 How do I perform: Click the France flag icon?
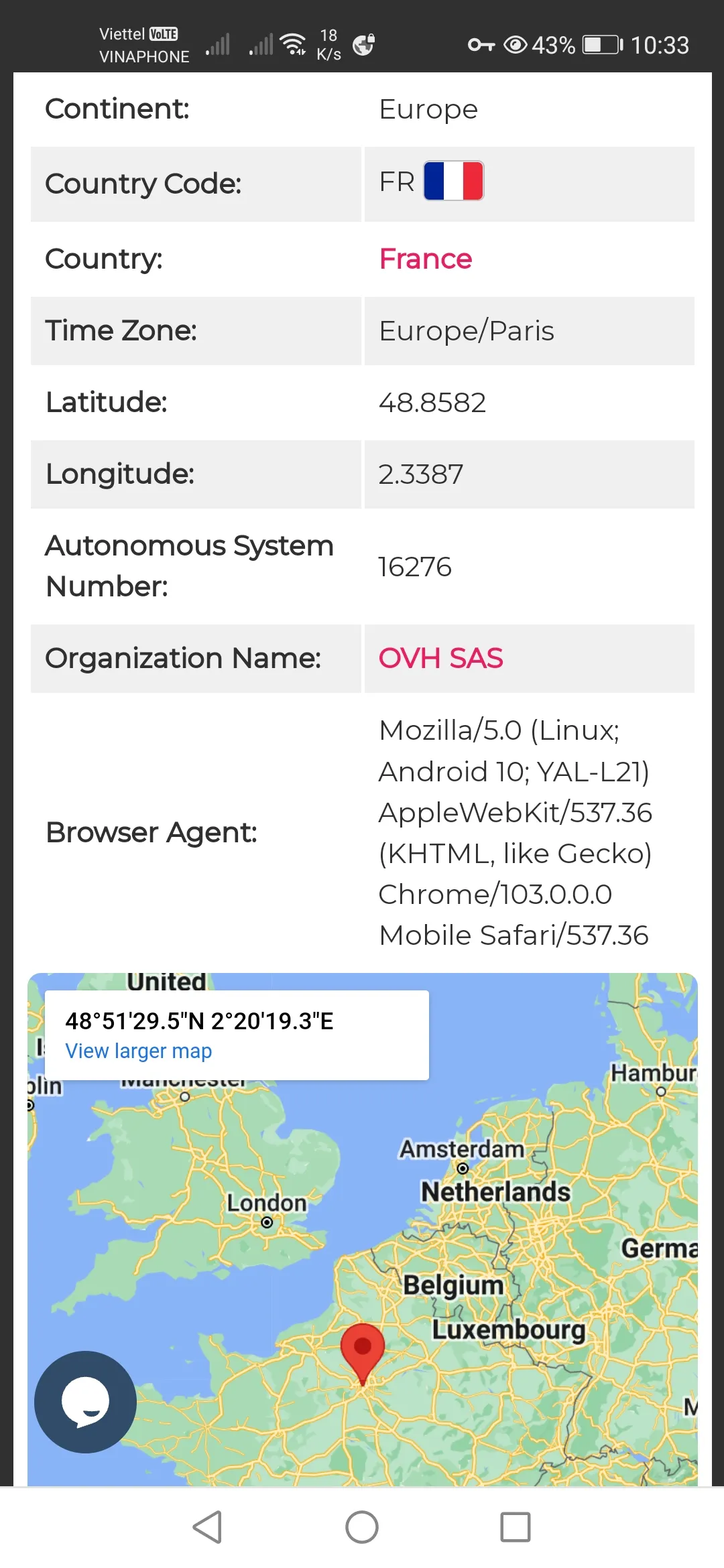(454, 181)
